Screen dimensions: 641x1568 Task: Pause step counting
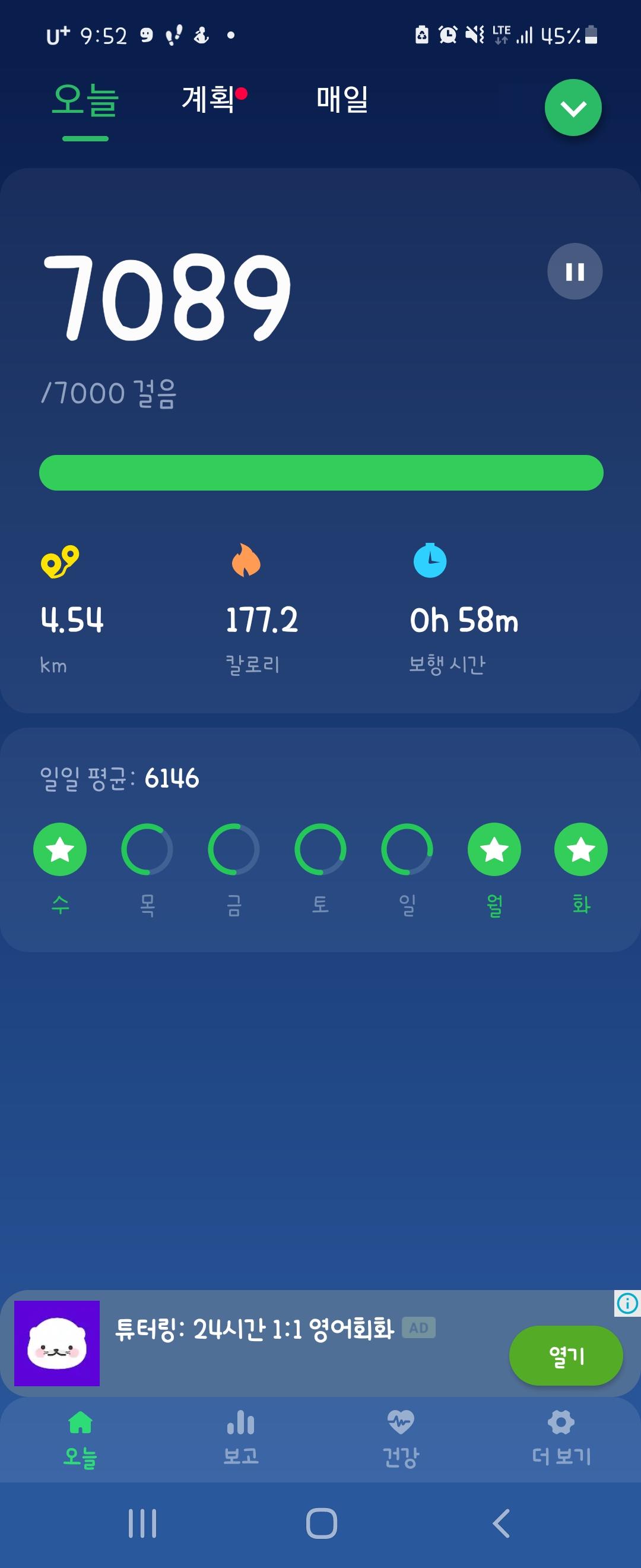(575, 271)
